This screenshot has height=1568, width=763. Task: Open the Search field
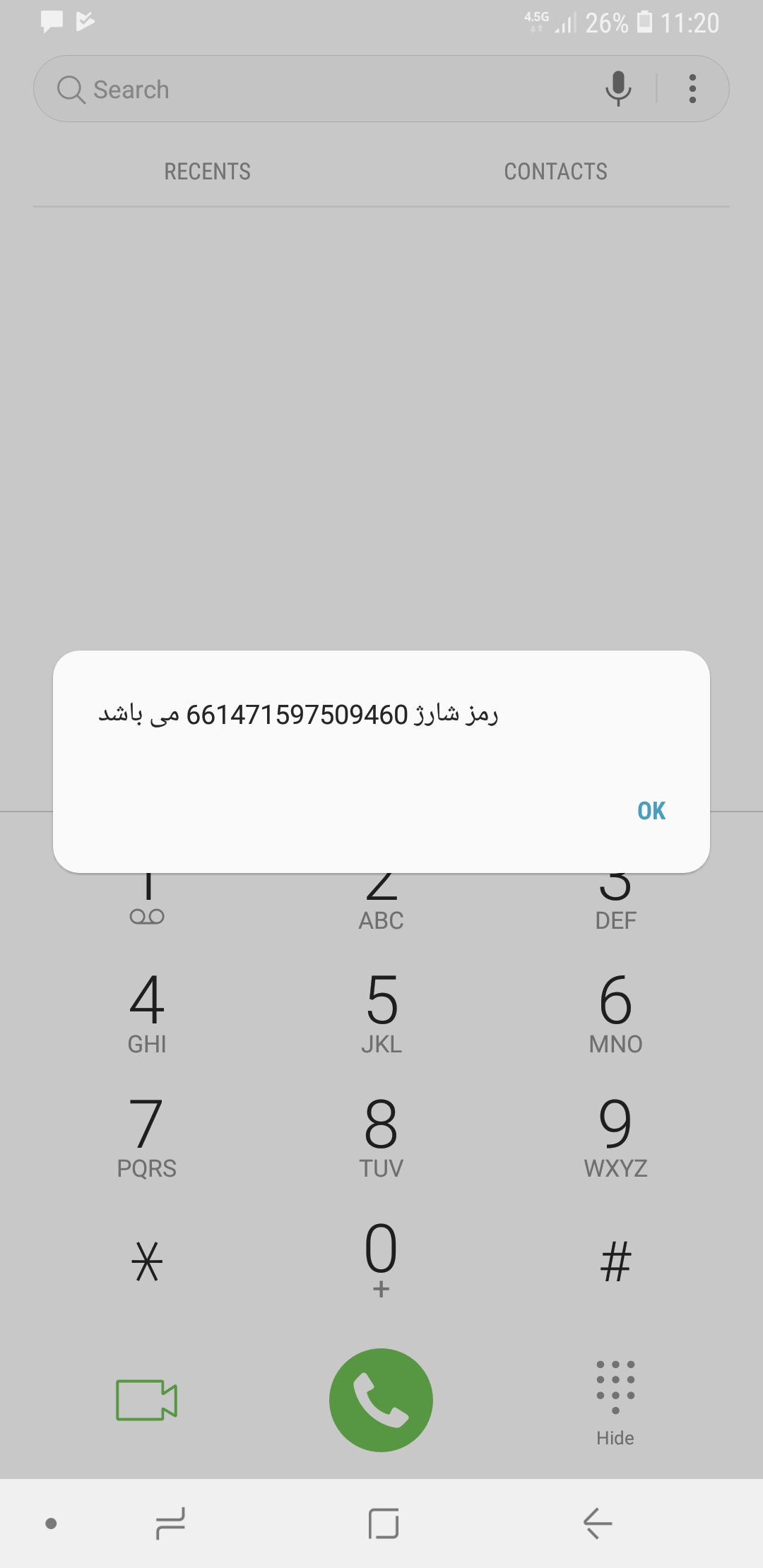(x=318, y=90)
